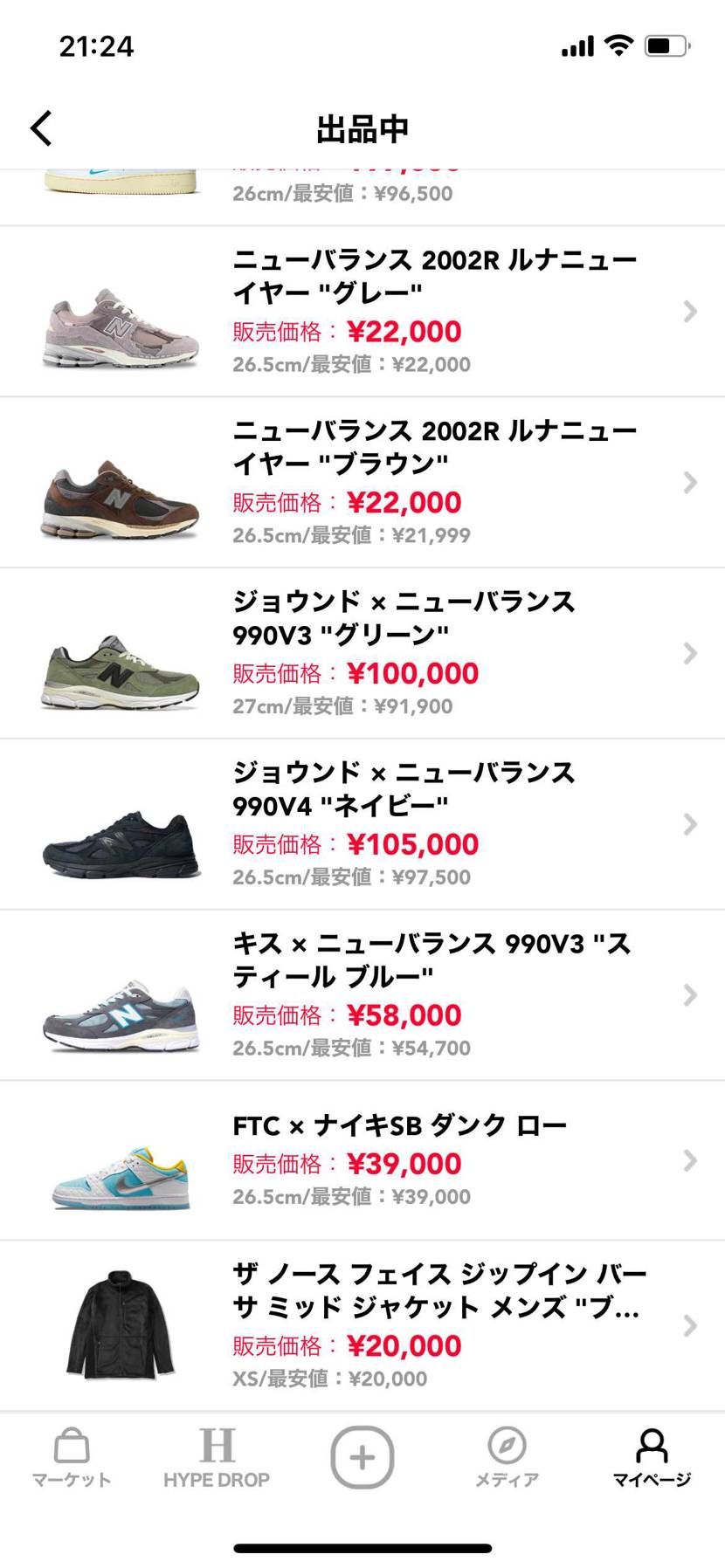
Task: Expand details of the 990V3 グリーン listing
Action: (x=691, y=654)
